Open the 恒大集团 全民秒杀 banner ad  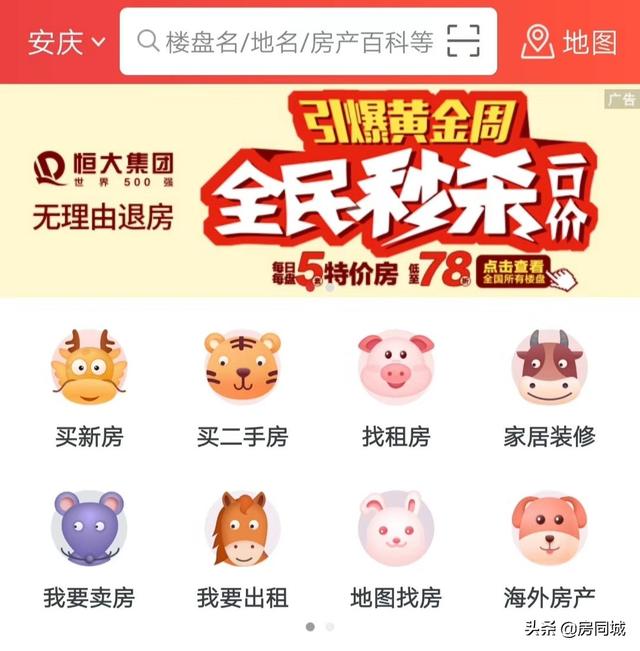click(x=320, y=190)
